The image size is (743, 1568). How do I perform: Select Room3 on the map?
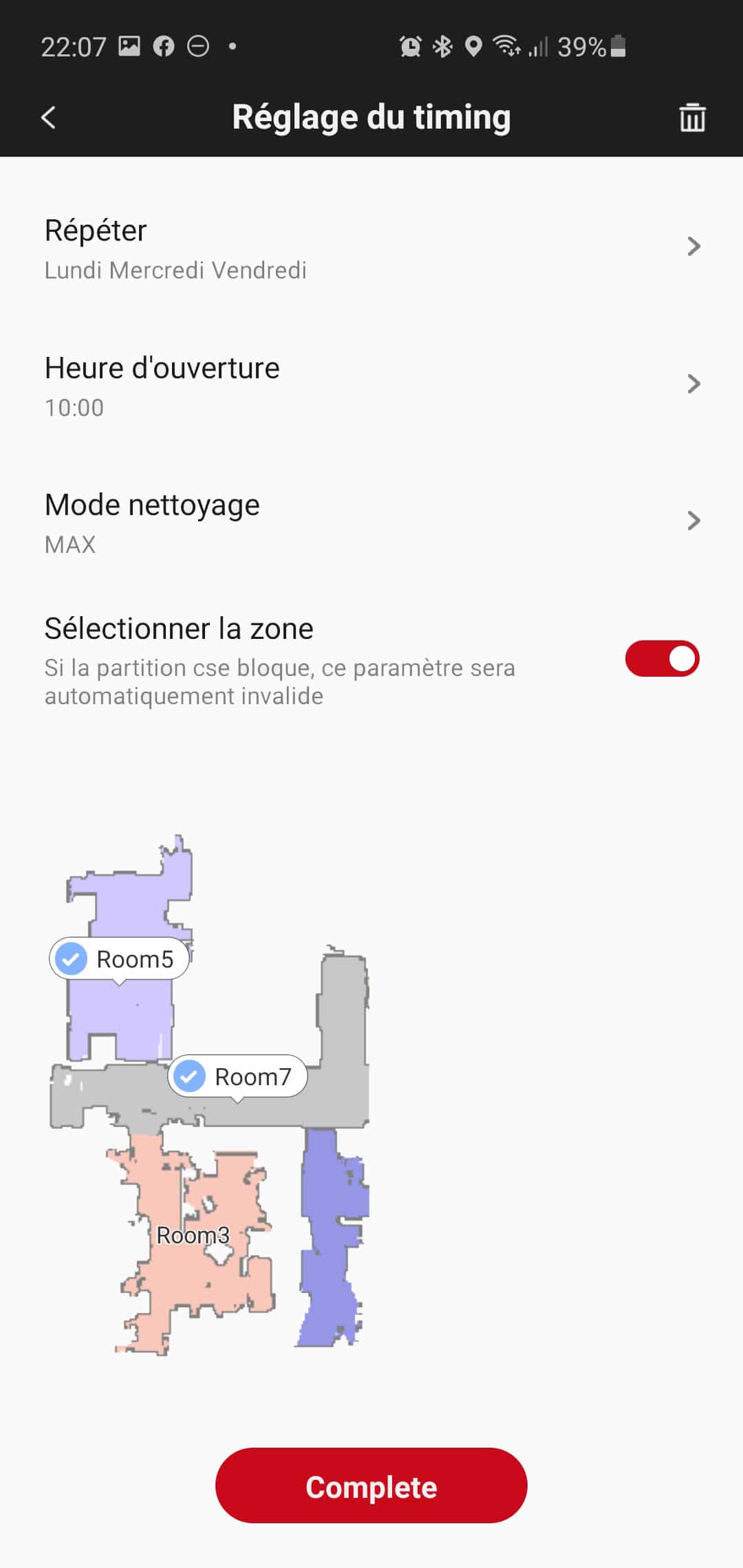point(193,1235)
